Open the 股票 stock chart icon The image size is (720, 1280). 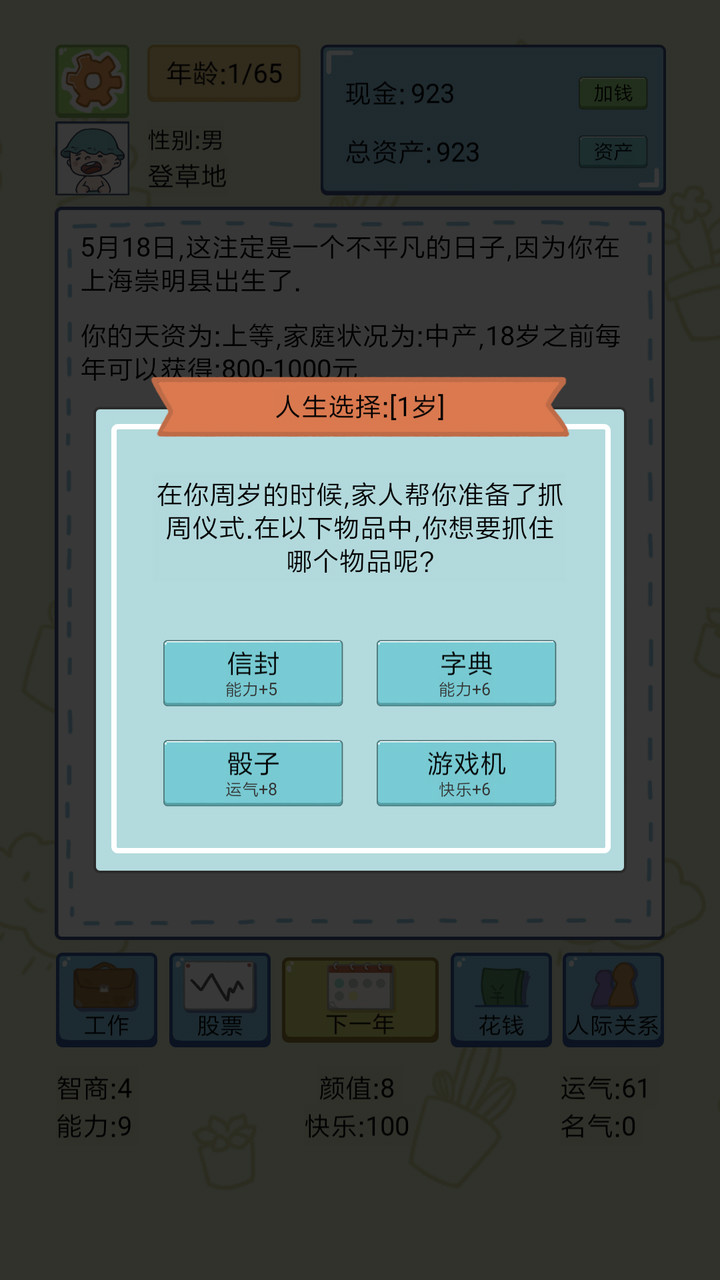coord(220,1000)
